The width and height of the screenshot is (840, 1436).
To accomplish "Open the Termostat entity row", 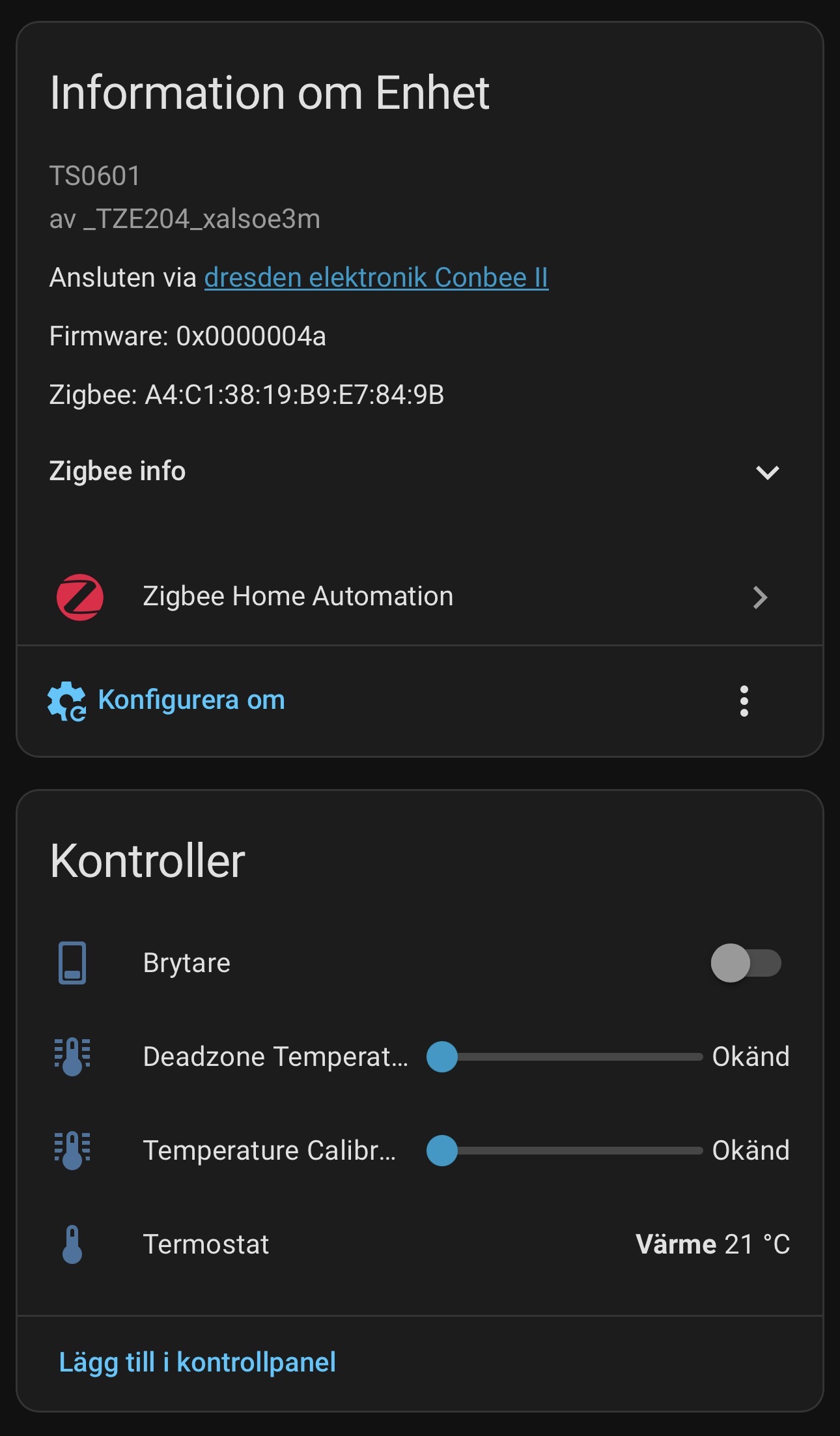I will pos(417,1244).
